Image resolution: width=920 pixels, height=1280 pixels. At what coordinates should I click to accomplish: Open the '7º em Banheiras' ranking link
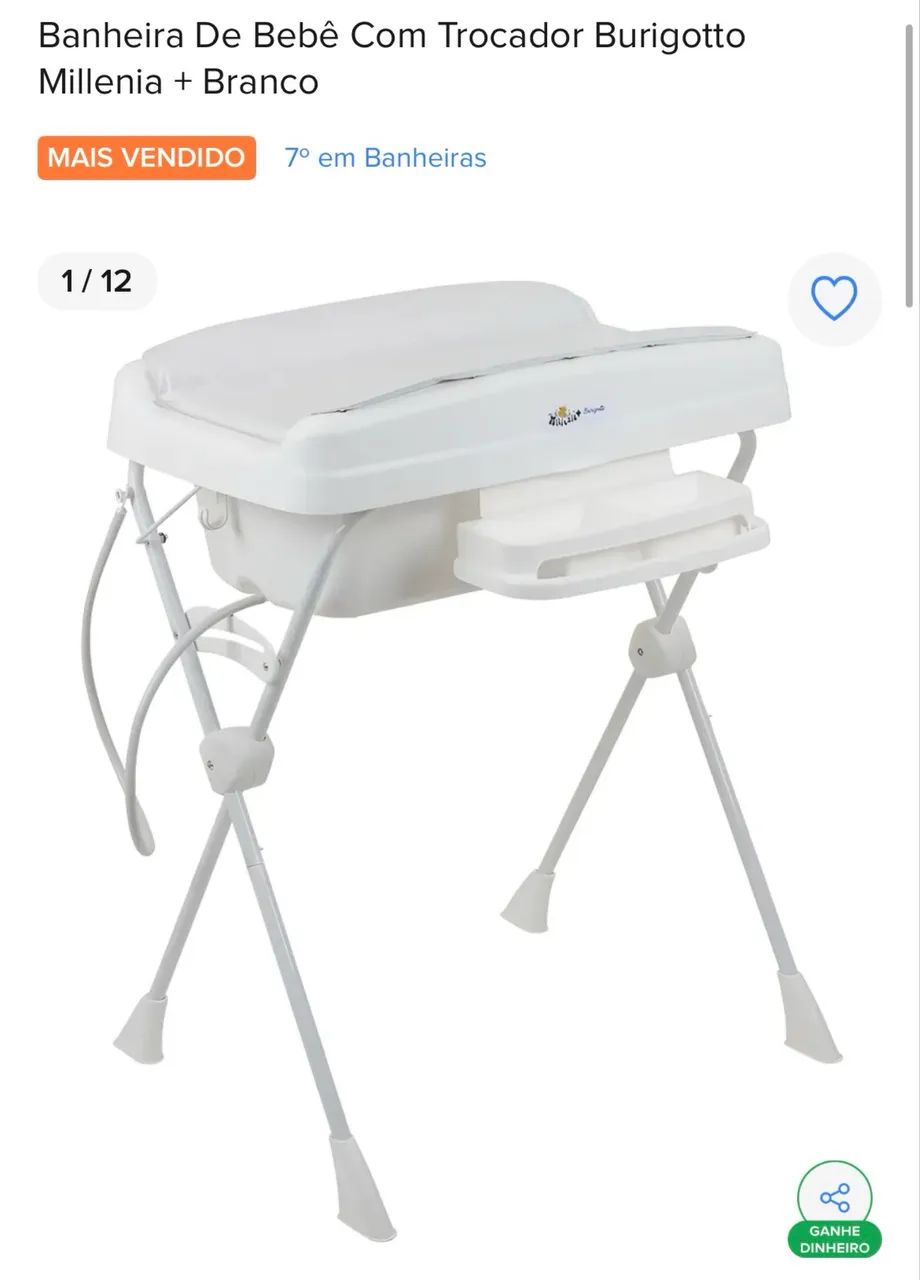pyautogui.click(x=385, y=158)
